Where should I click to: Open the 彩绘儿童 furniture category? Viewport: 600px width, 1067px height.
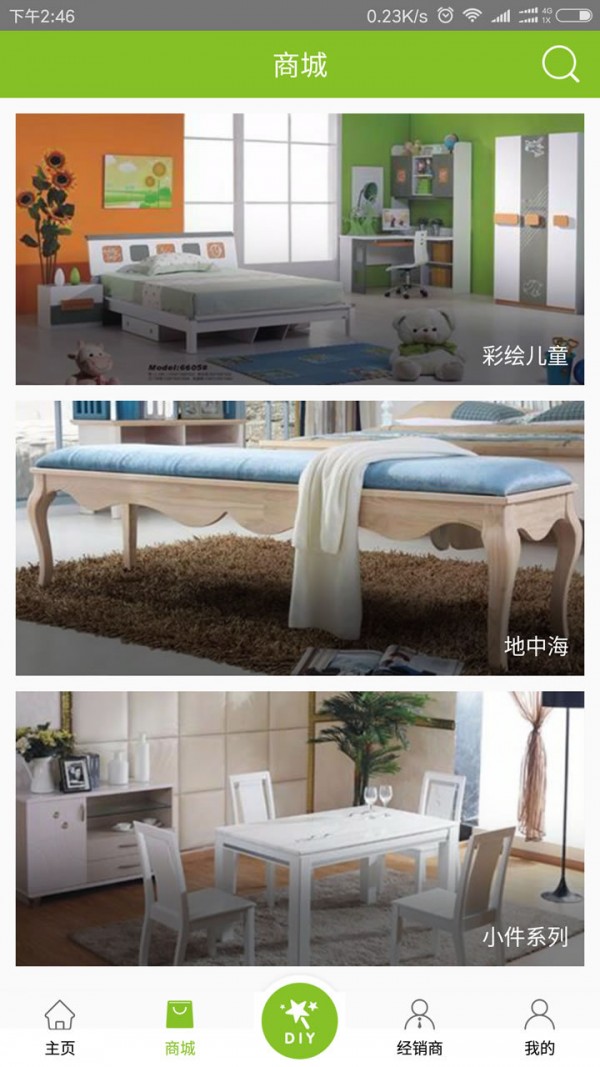300,249
